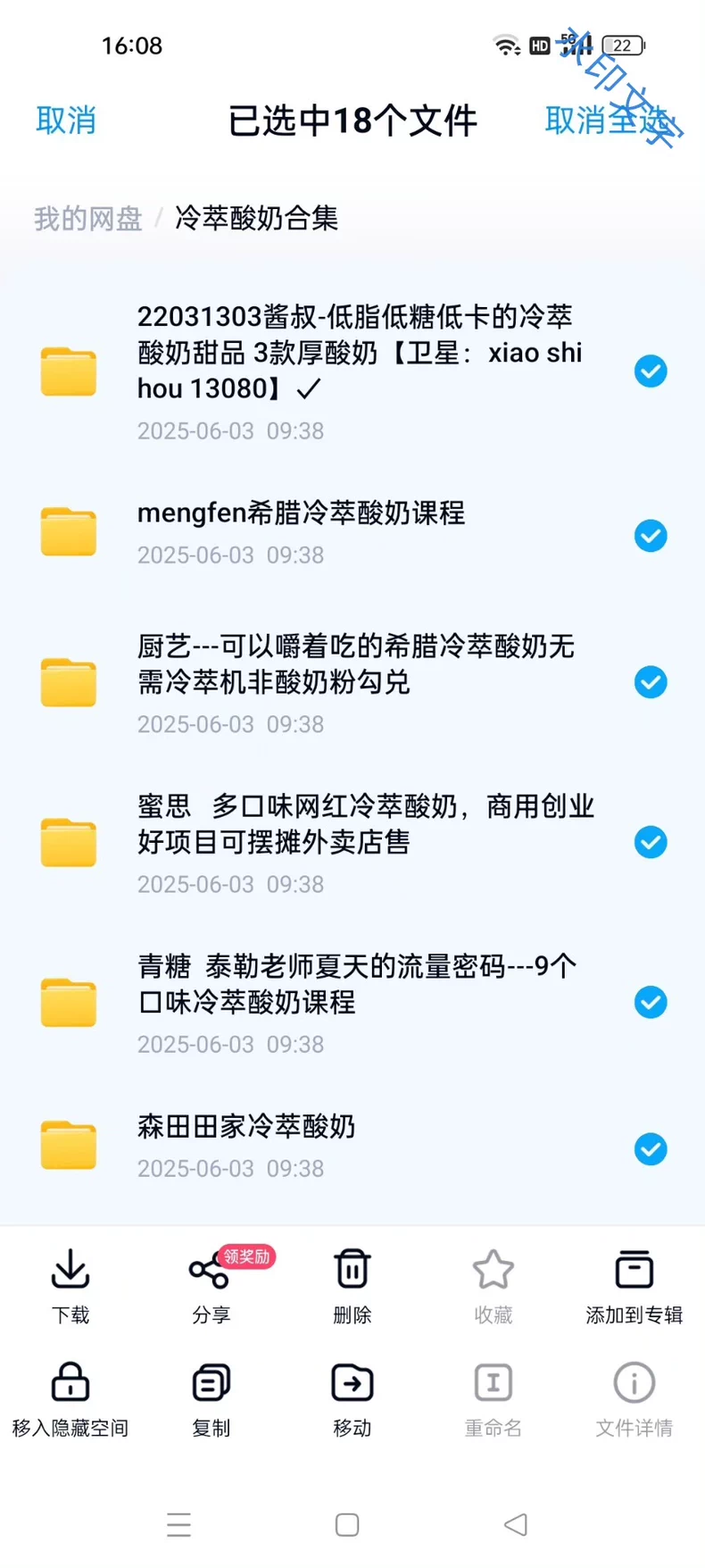The image size is (705, 1568).
Task: Deselect the mengfen希腊冷萃酸奶课程 folder checkmark
Action: pyautogui.click(x=651, y=536)
